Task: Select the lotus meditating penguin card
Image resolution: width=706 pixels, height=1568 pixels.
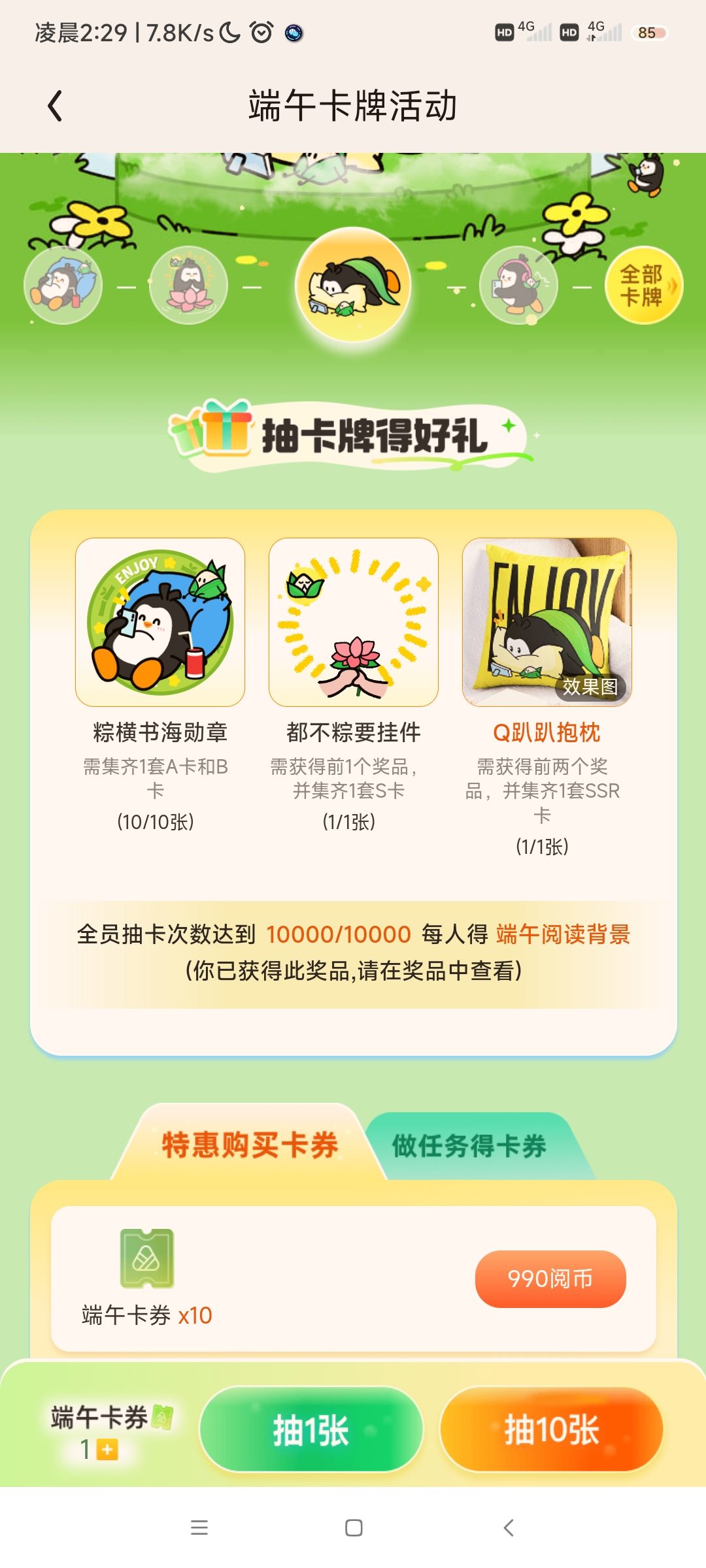Action: click(x=189, y=286)
